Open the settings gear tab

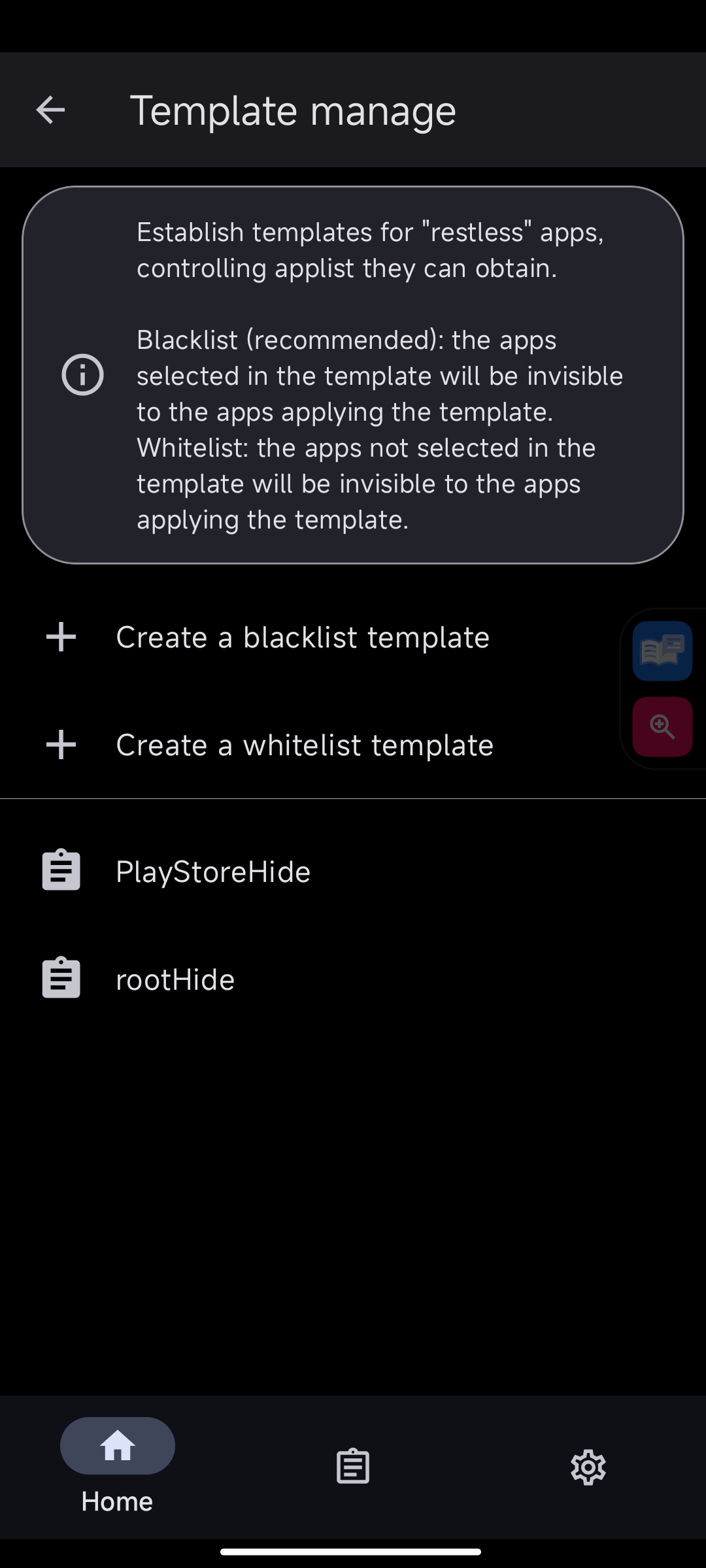point(588,1467)
